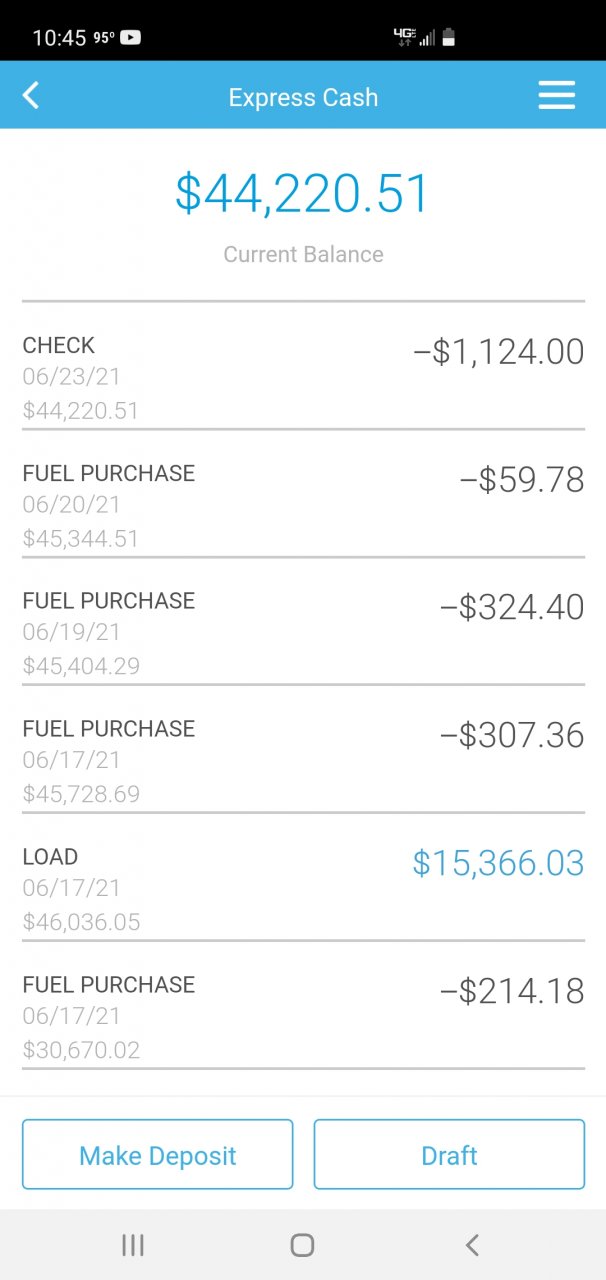Open the 06/19/21 fuel purchase
This screenshot has height=1280, width=606.
coord(303,633)
